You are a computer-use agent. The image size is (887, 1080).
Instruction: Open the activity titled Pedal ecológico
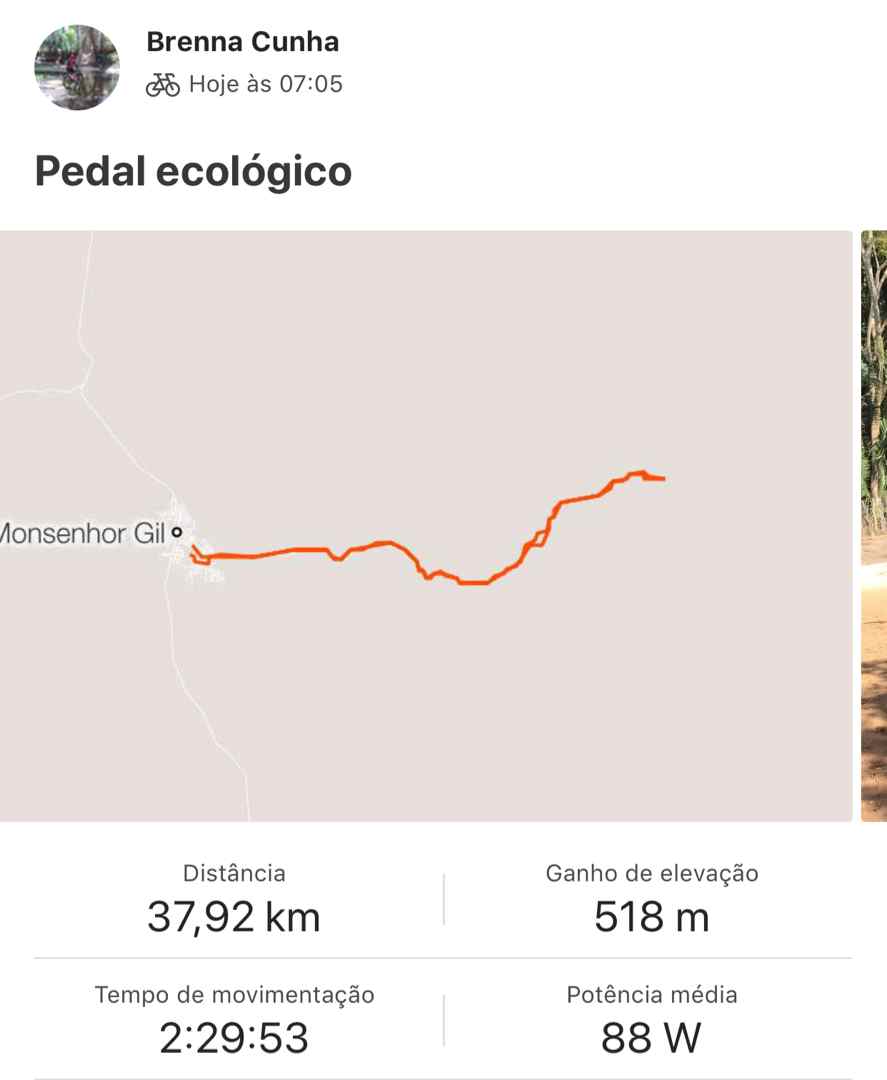click(193, 171)
